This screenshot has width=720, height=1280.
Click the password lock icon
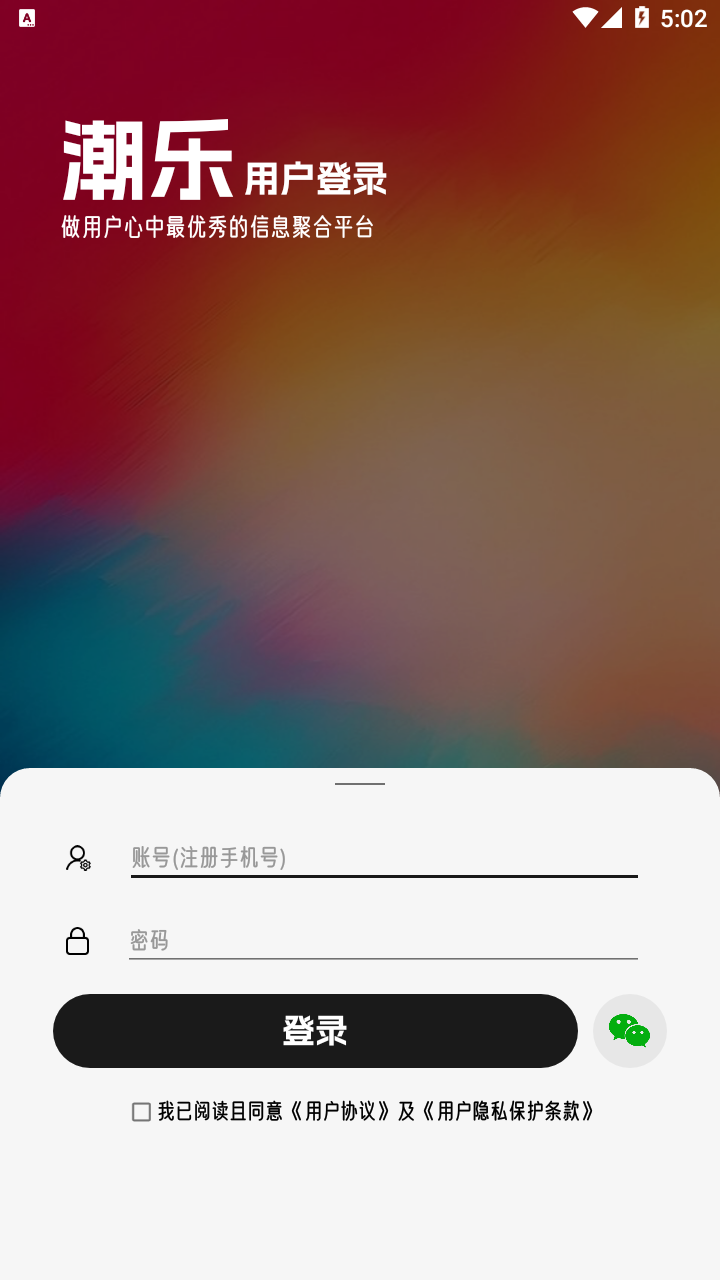point(78,940)
